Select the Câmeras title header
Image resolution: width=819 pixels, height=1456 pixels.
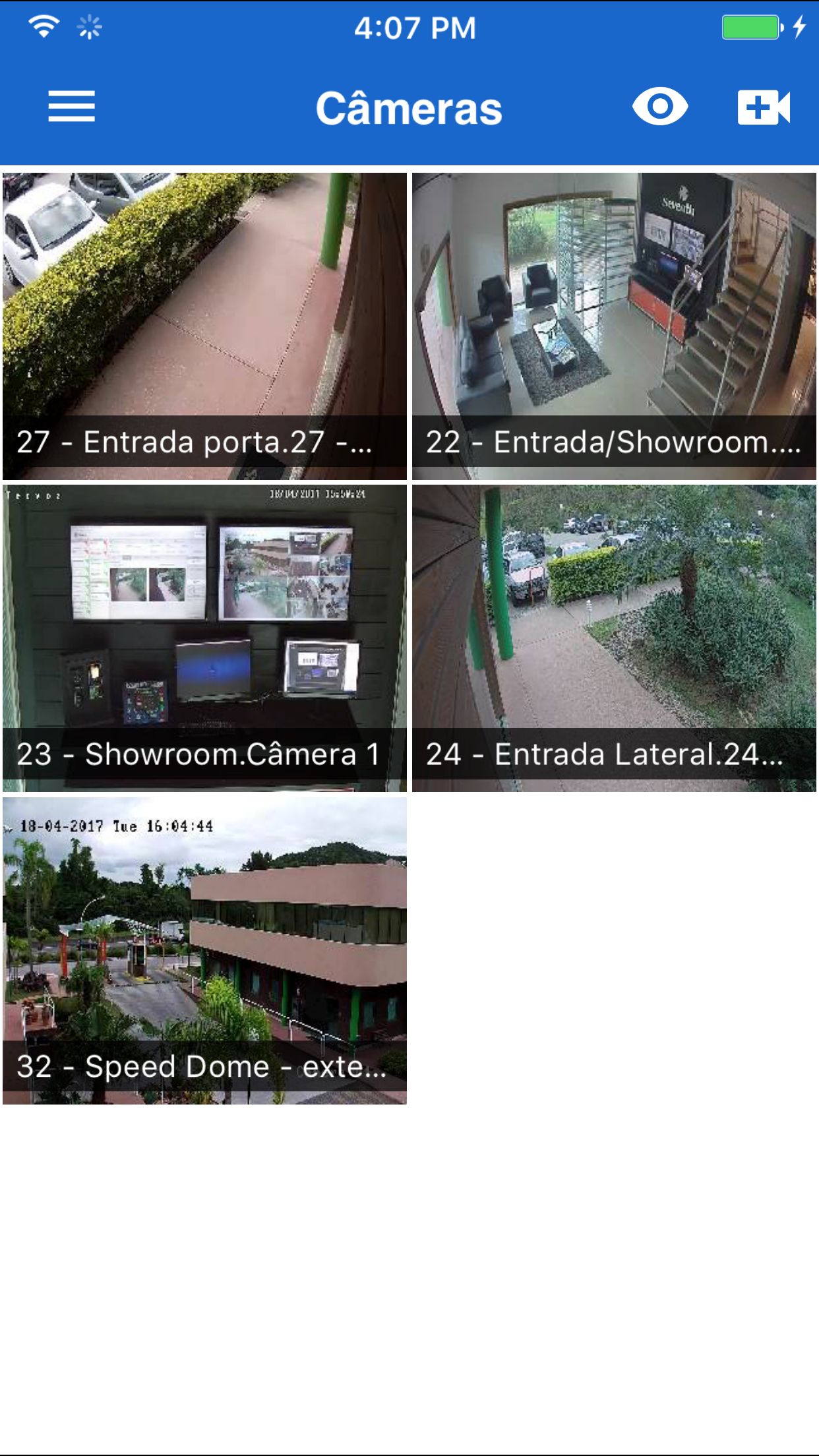click(x=409, y=107)
